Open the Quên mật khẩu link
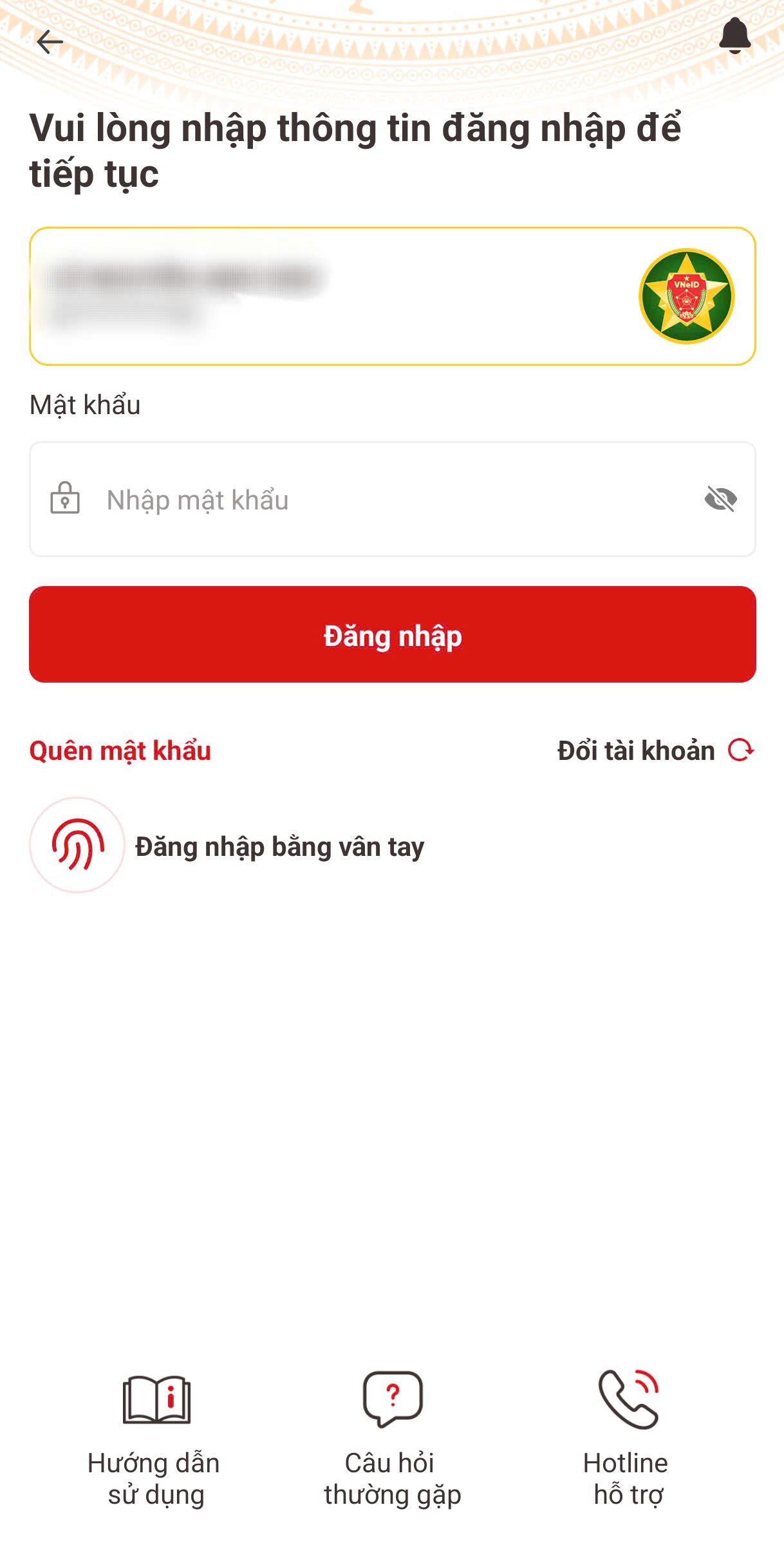This screenshot has width=784, height=1545. (120, 751)
